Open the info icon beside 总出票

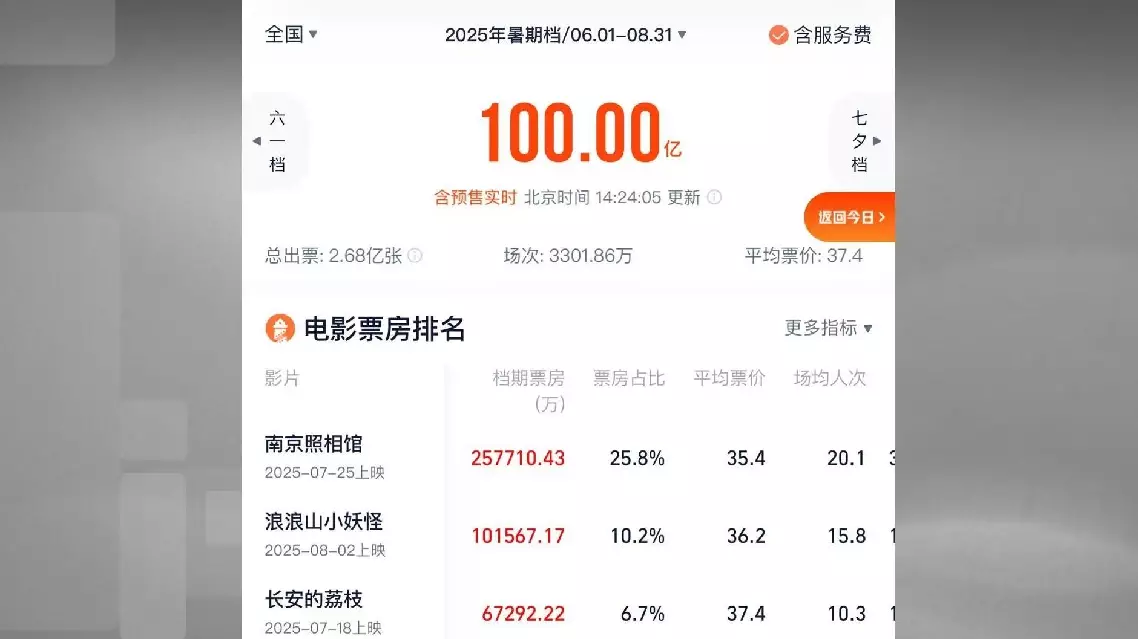coord(415,256)
